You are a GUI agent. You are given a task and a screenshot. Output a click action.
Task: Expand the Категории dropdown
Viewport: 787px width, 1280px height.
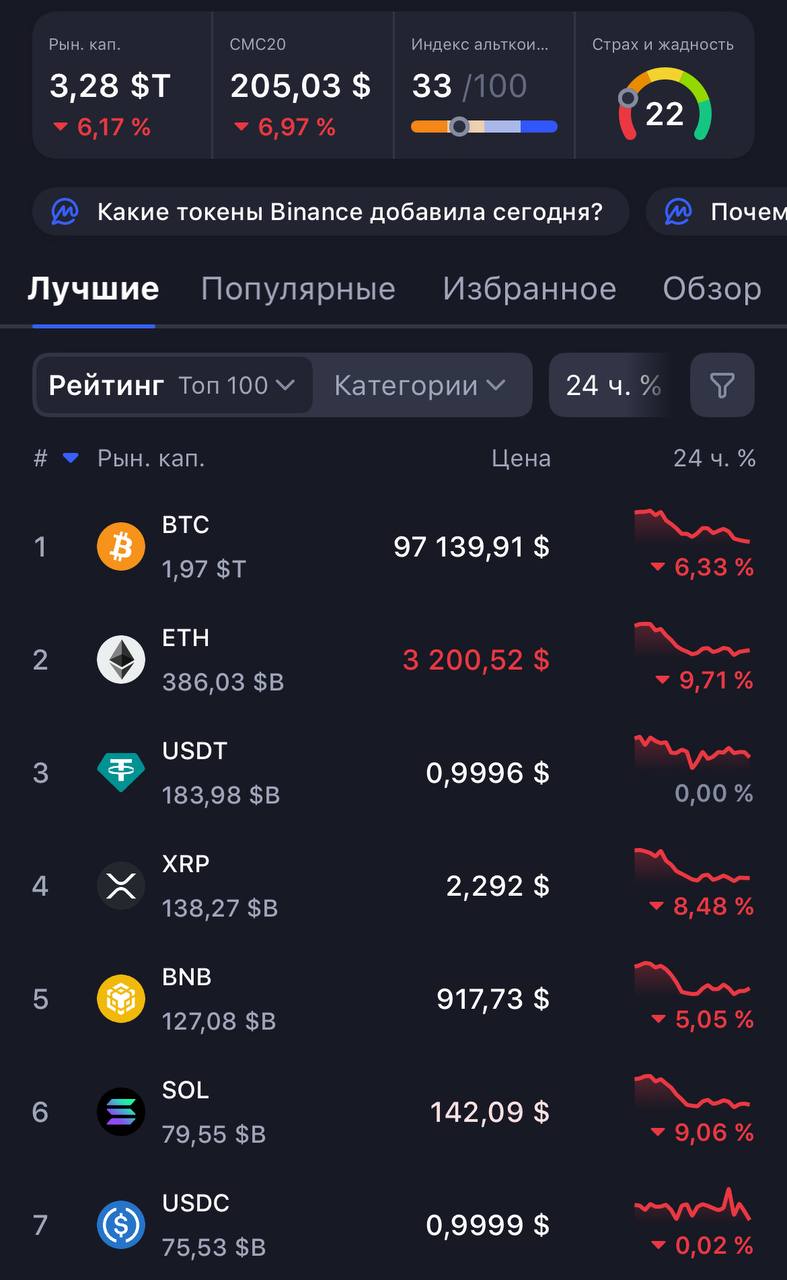click(x=420, y=385)
